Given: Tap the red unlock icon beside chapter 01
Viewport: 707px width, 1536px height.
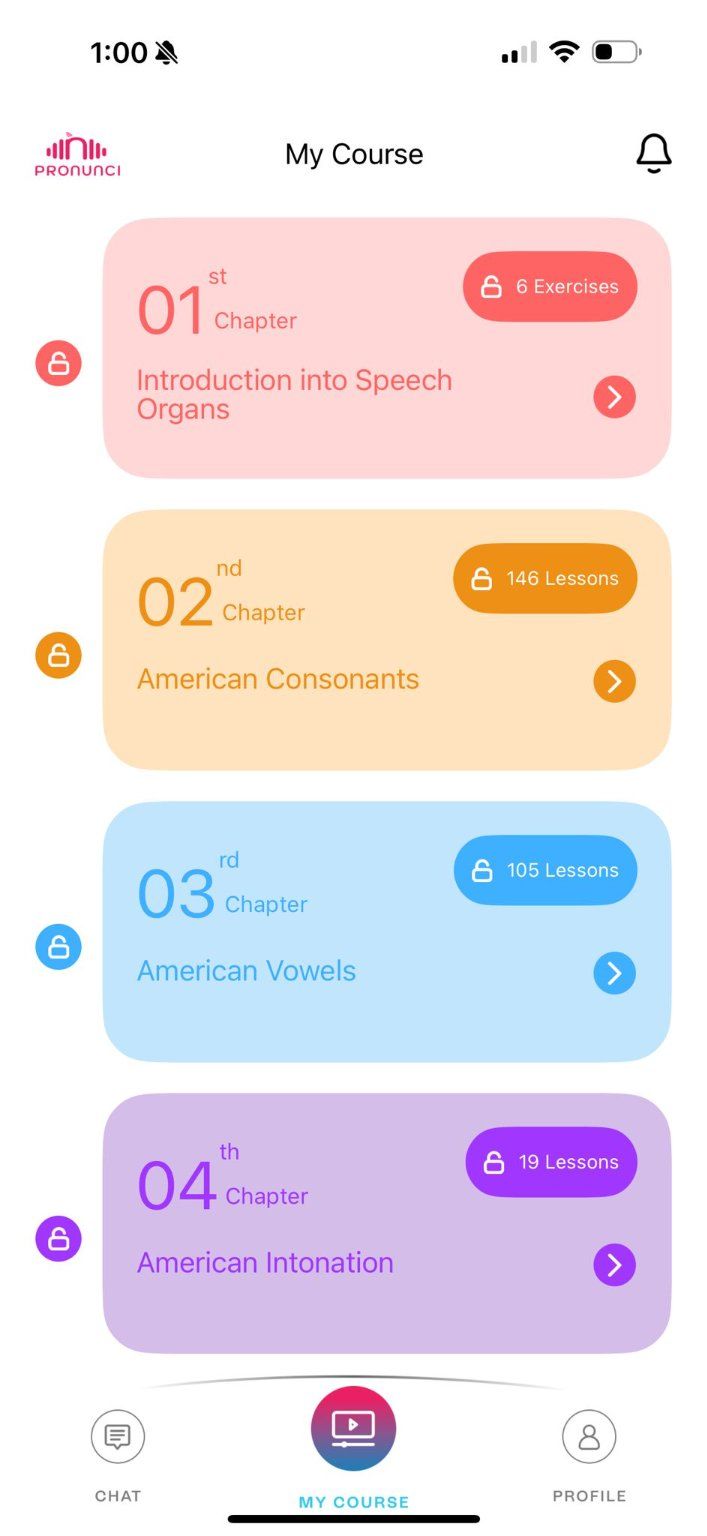Looking at the screenshot, I should pyautogui.click(x=59, y=363).
